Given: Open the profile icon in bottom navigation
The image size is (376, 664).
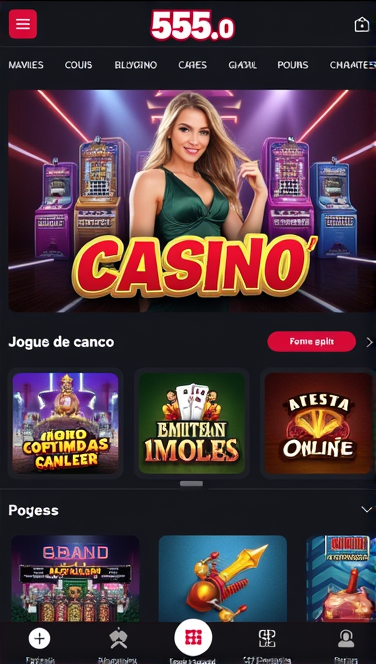Looking at the screenshot, I should click(346, 639).
